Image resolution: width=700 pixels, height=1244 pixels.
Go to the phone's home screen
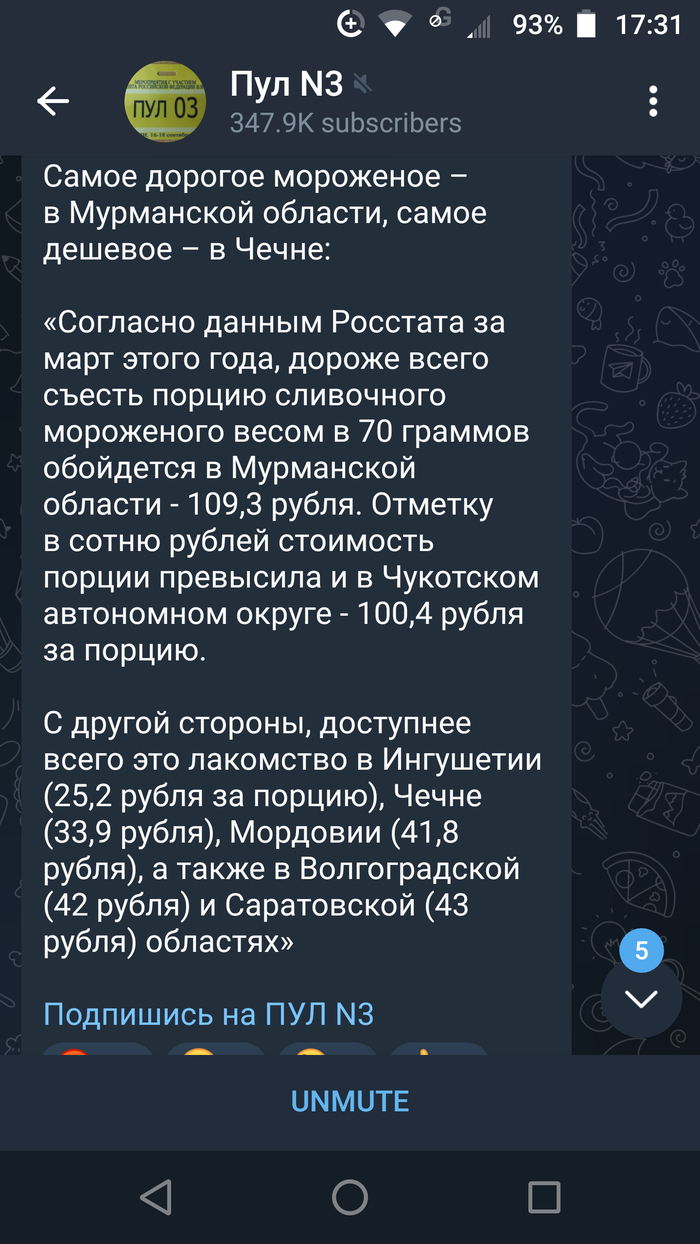(350, 1197)
